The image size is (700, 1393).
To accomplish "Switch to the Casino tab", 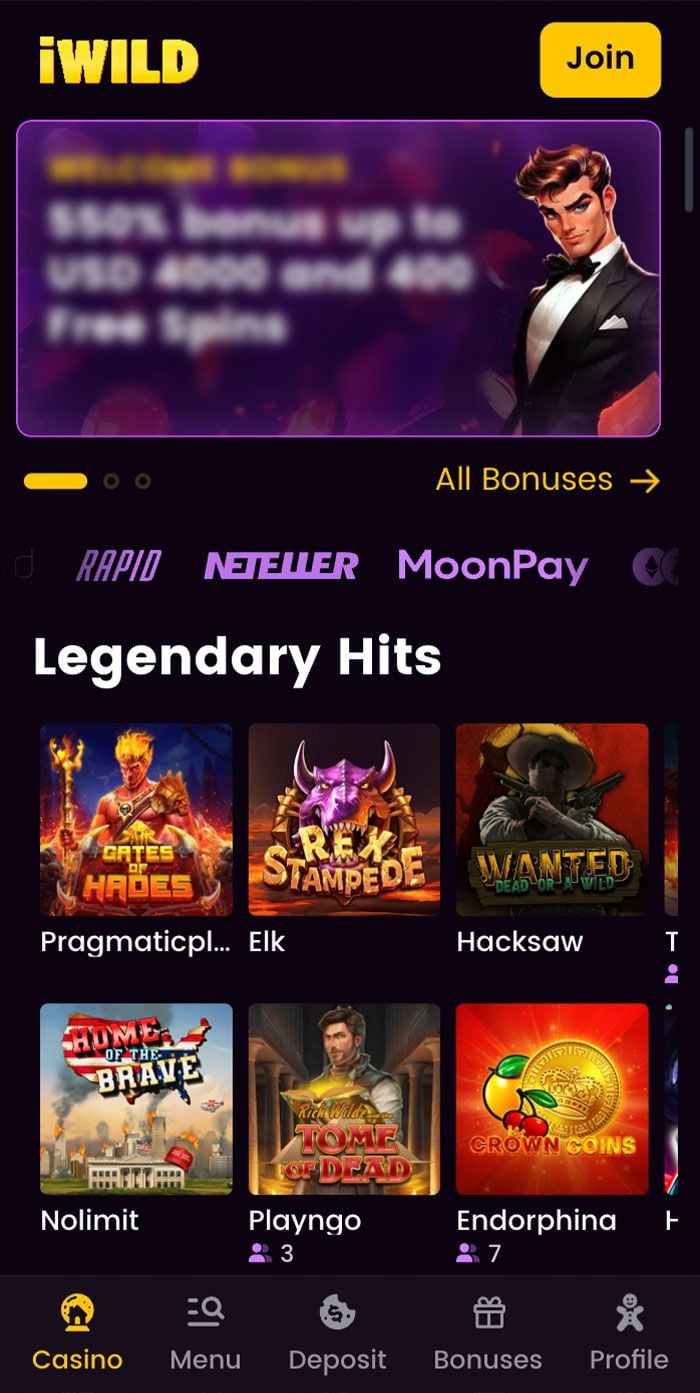I will pos(77,1333).
